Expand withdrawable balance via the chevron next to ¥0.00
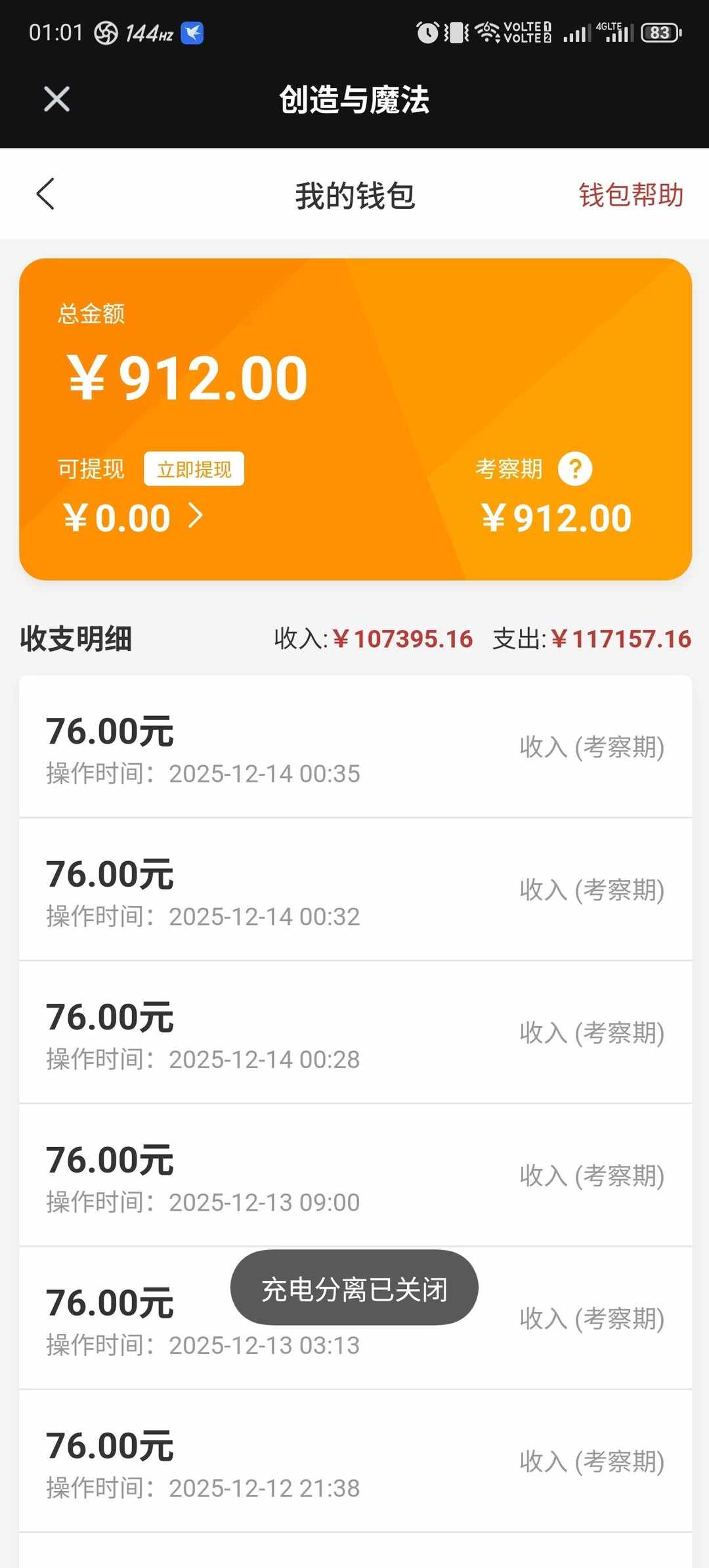Screen dimensions: 709x1568 click(x=196, y=517)
